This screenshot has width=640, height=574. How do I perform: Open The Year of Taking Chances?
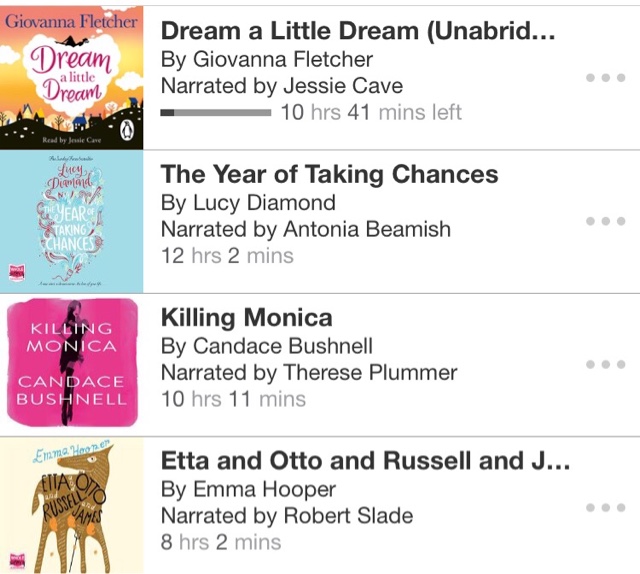tap(329, 175)
